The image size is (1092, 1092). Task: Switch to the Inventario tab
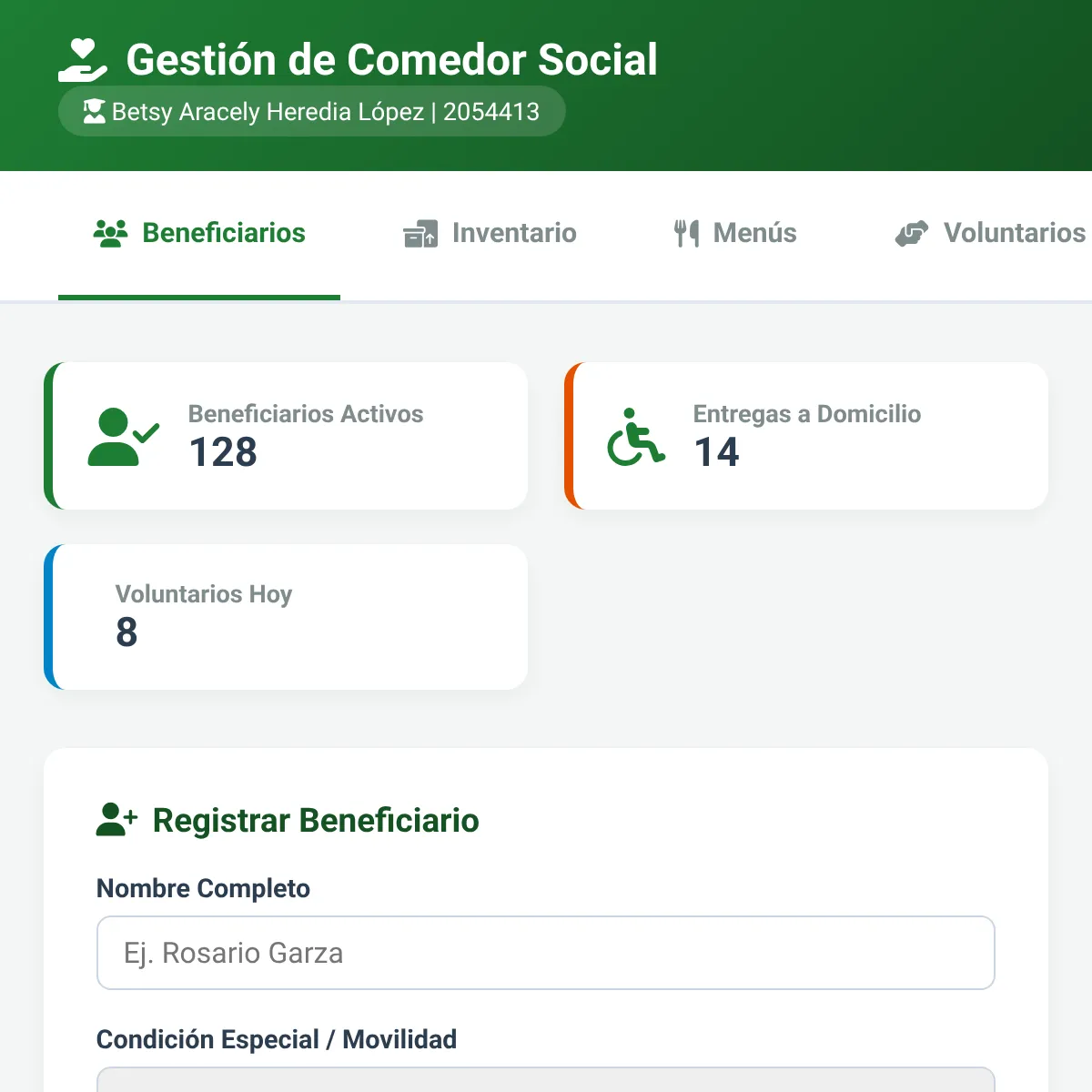click(x=490, y=234)
